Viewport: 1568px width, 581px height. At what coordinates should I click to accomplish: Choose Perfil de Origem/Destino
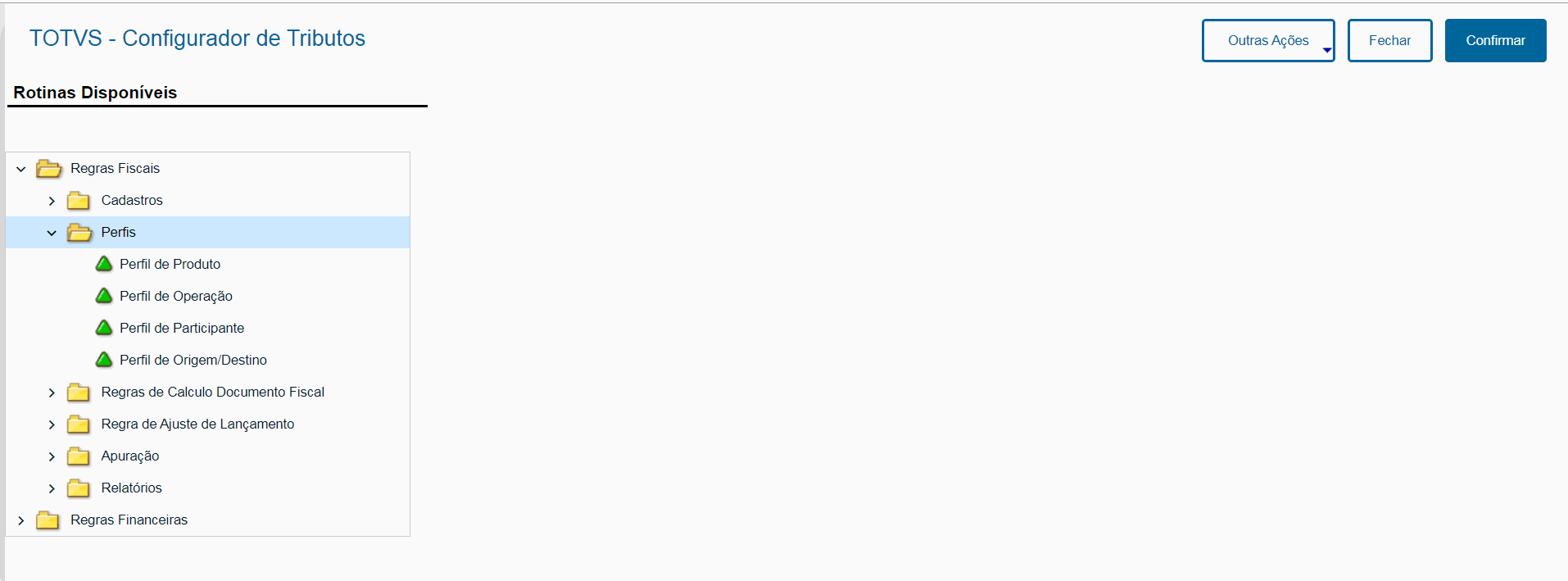click(x=193, y=360)
